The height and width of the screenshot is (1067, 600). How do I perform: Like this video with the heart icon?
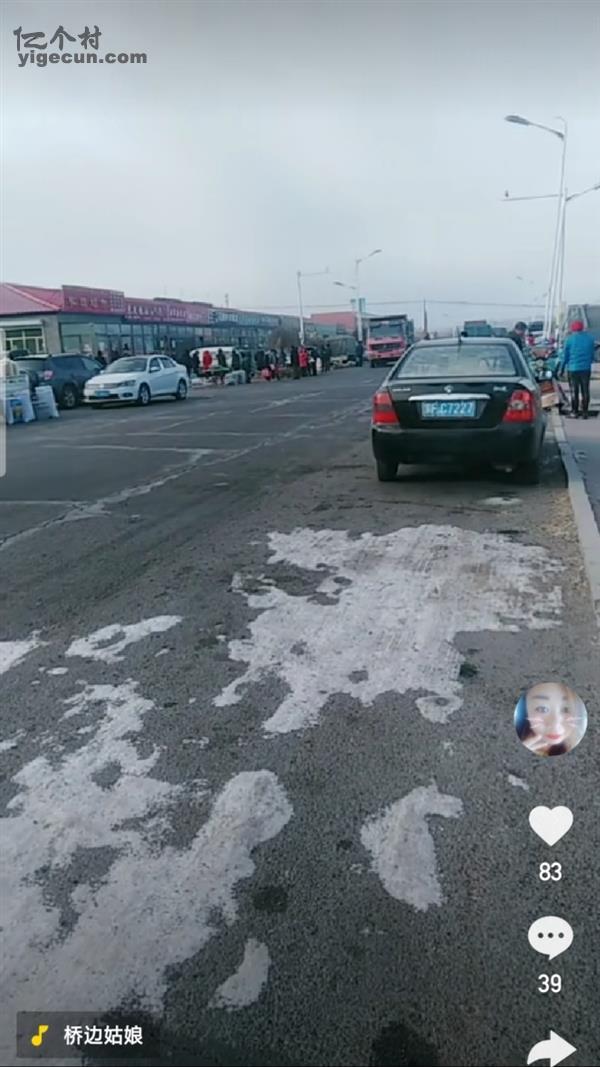550,826
